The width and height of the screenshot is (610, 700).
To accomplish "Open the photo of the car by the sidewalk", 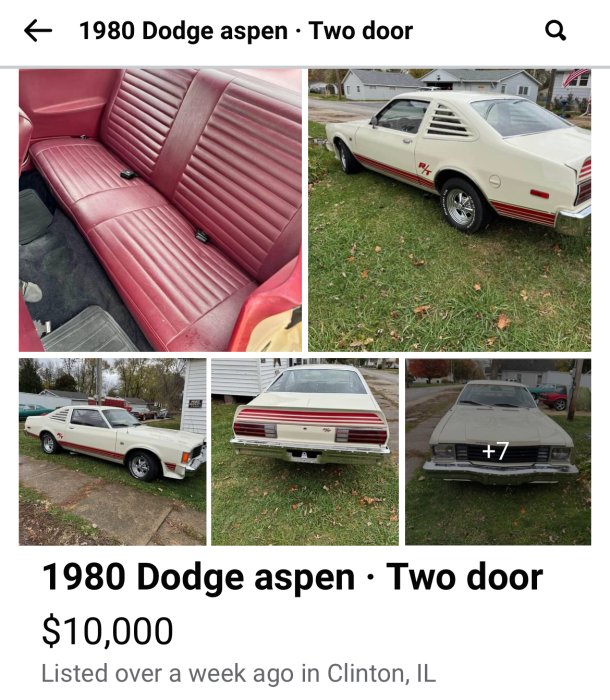I will click(112, 451).
